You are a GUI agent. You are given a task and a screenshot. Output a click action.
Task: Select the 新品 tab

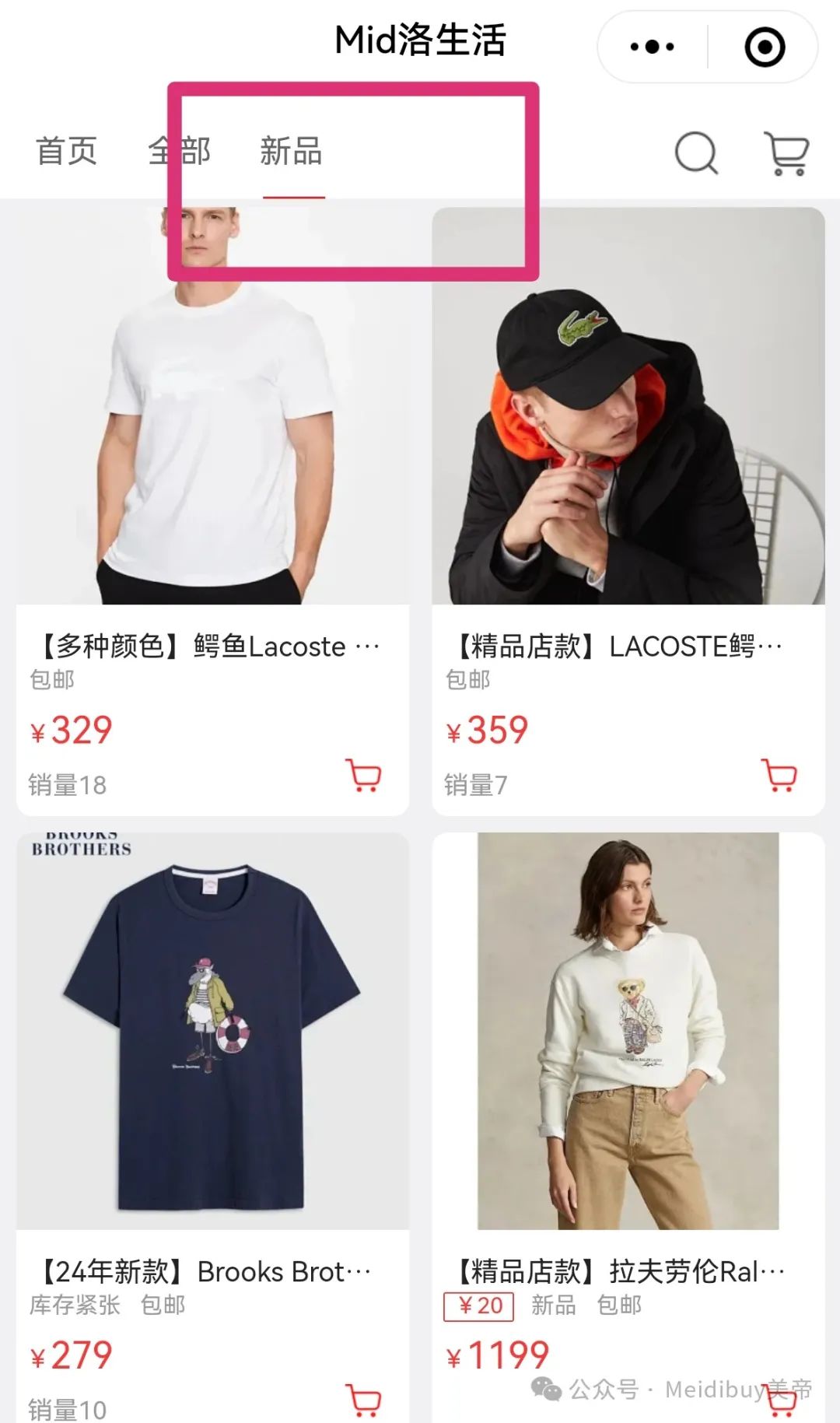[292, 151]
